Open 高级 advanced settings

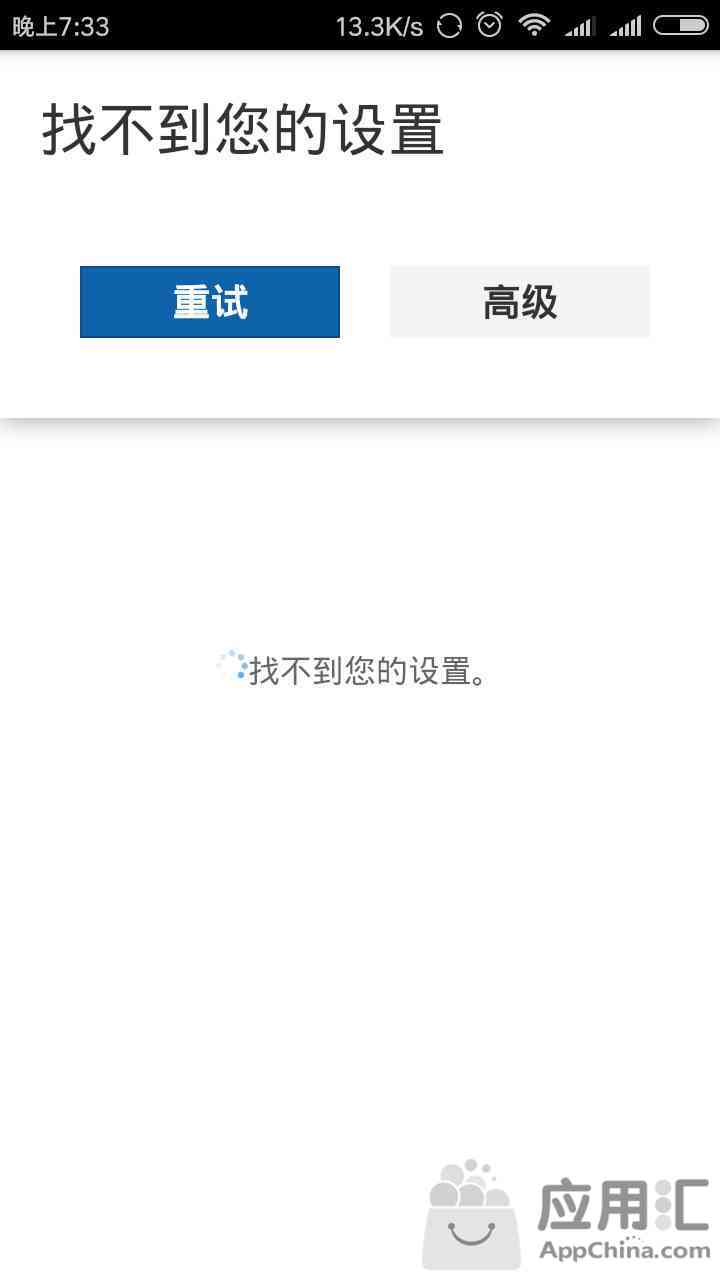(520, 302)
